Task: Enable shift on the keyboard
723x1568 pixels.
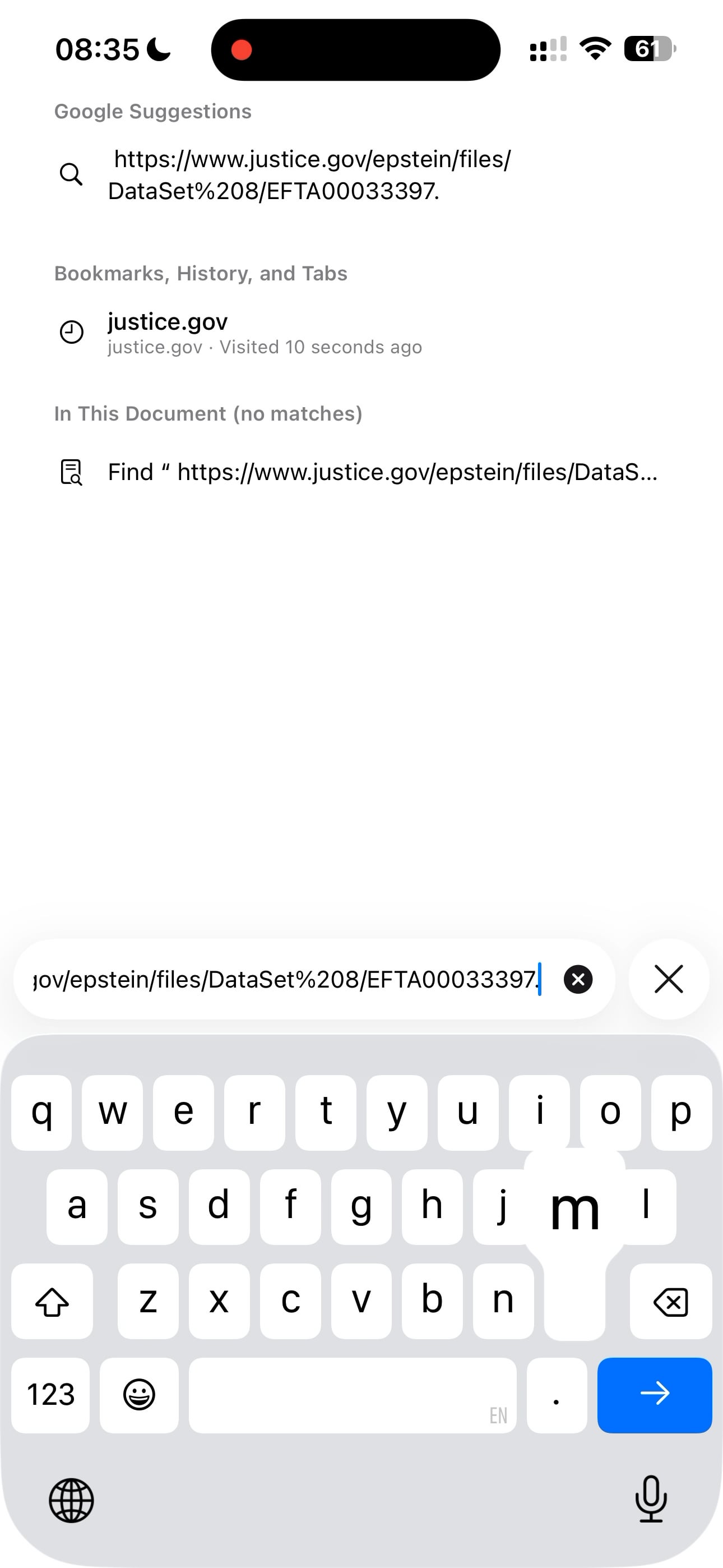Action: (x=52, y=1301)
